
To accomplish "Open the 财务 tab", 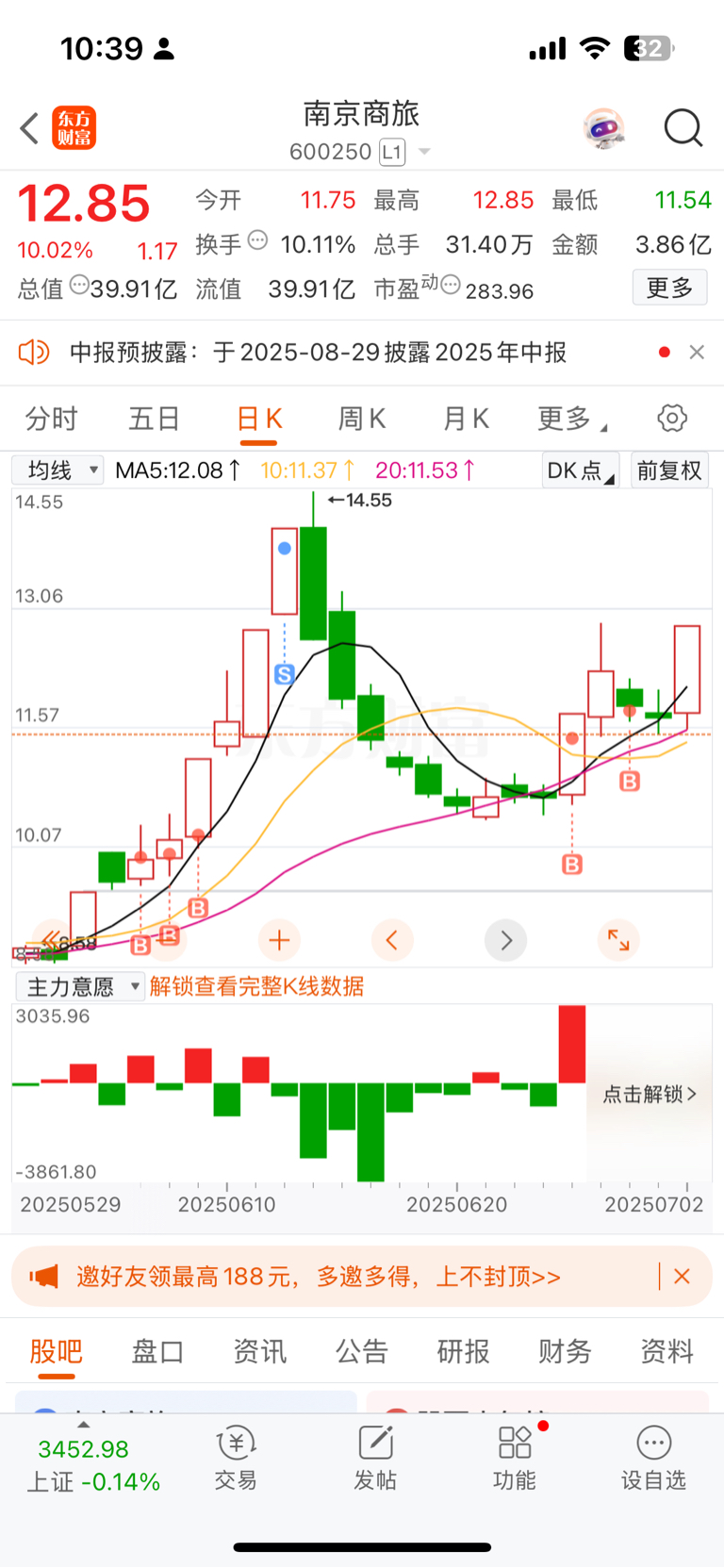I will (565, 1351).
